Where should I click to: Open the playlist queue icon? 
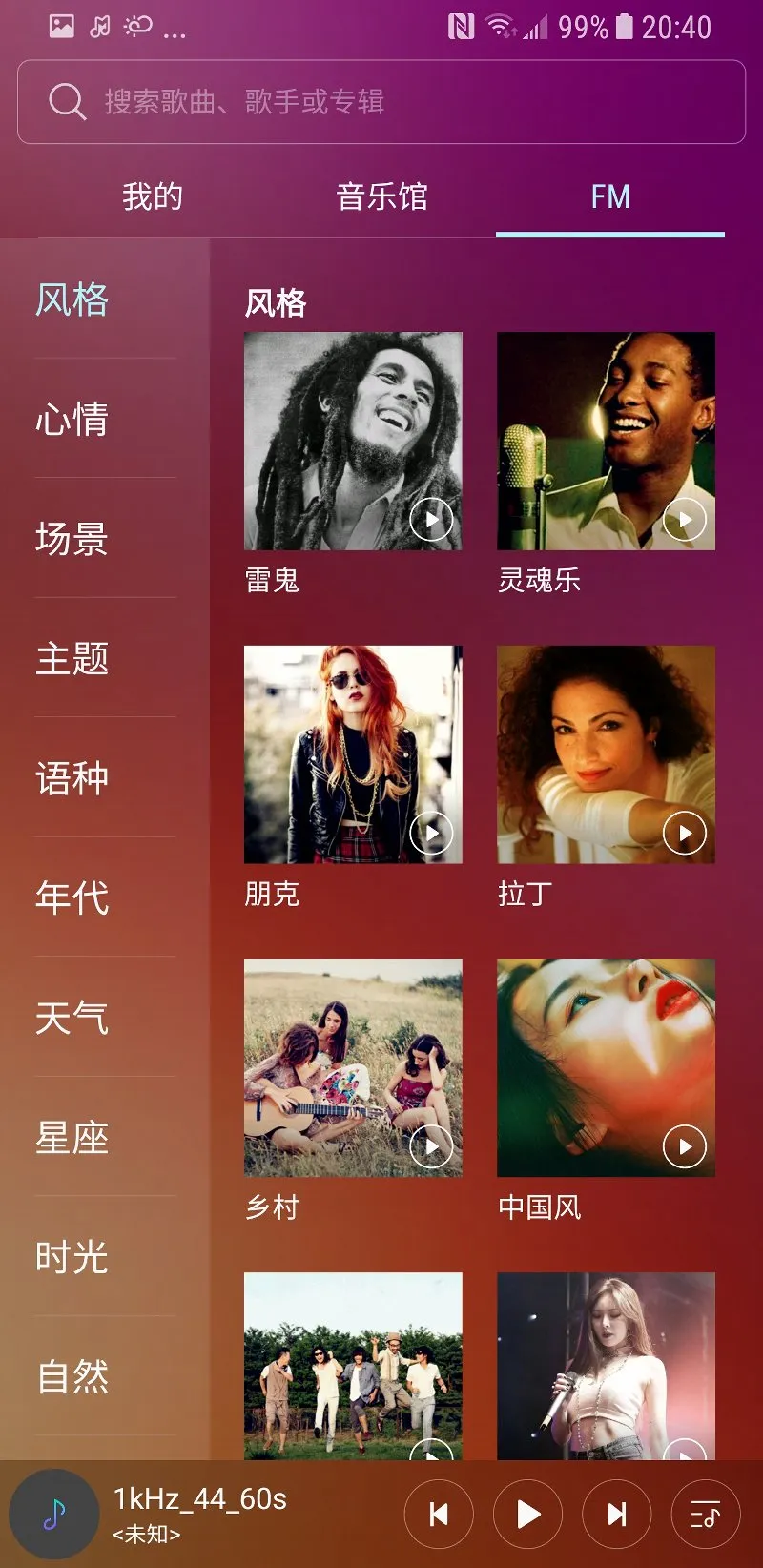[x=706, y=1515]
